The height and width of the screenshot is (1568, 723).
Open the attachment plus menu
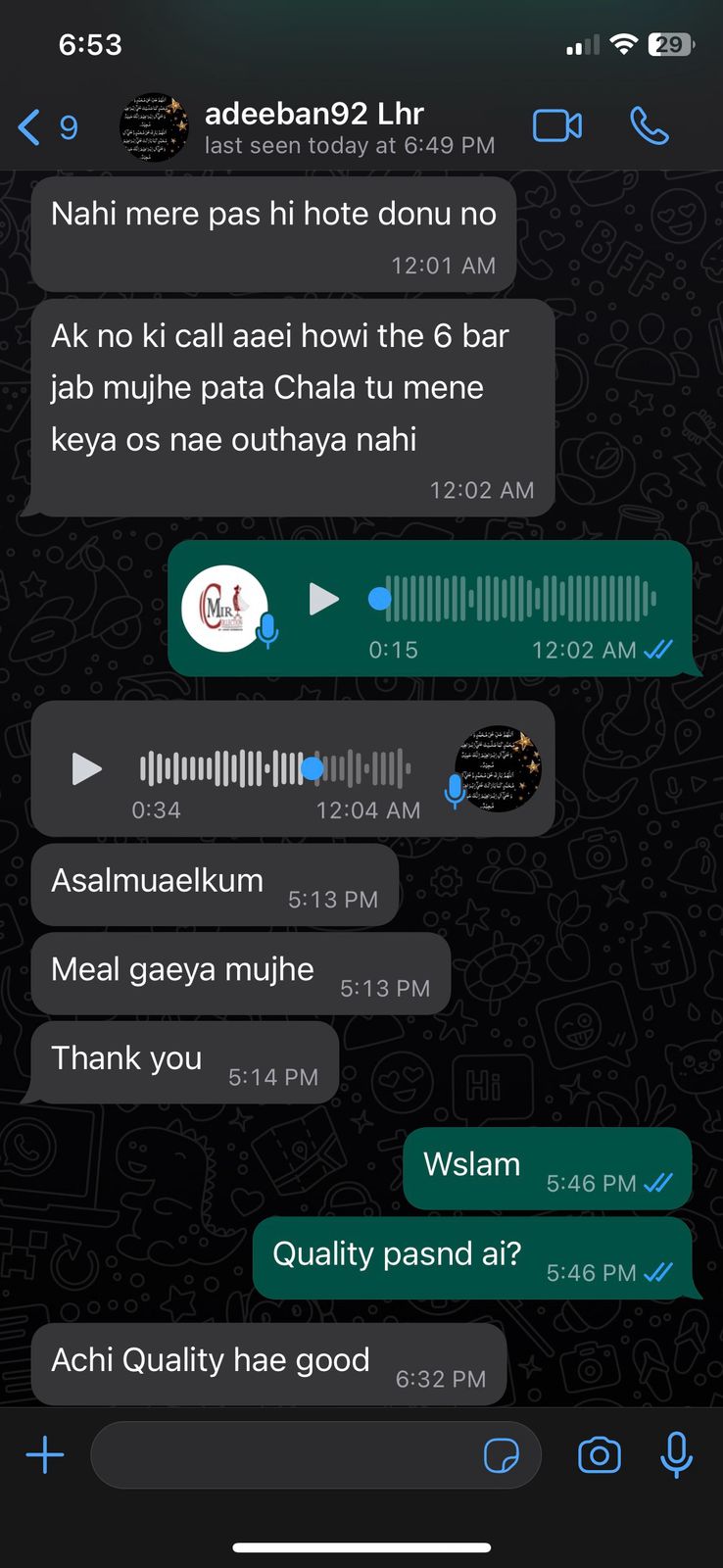point(45,1455)
